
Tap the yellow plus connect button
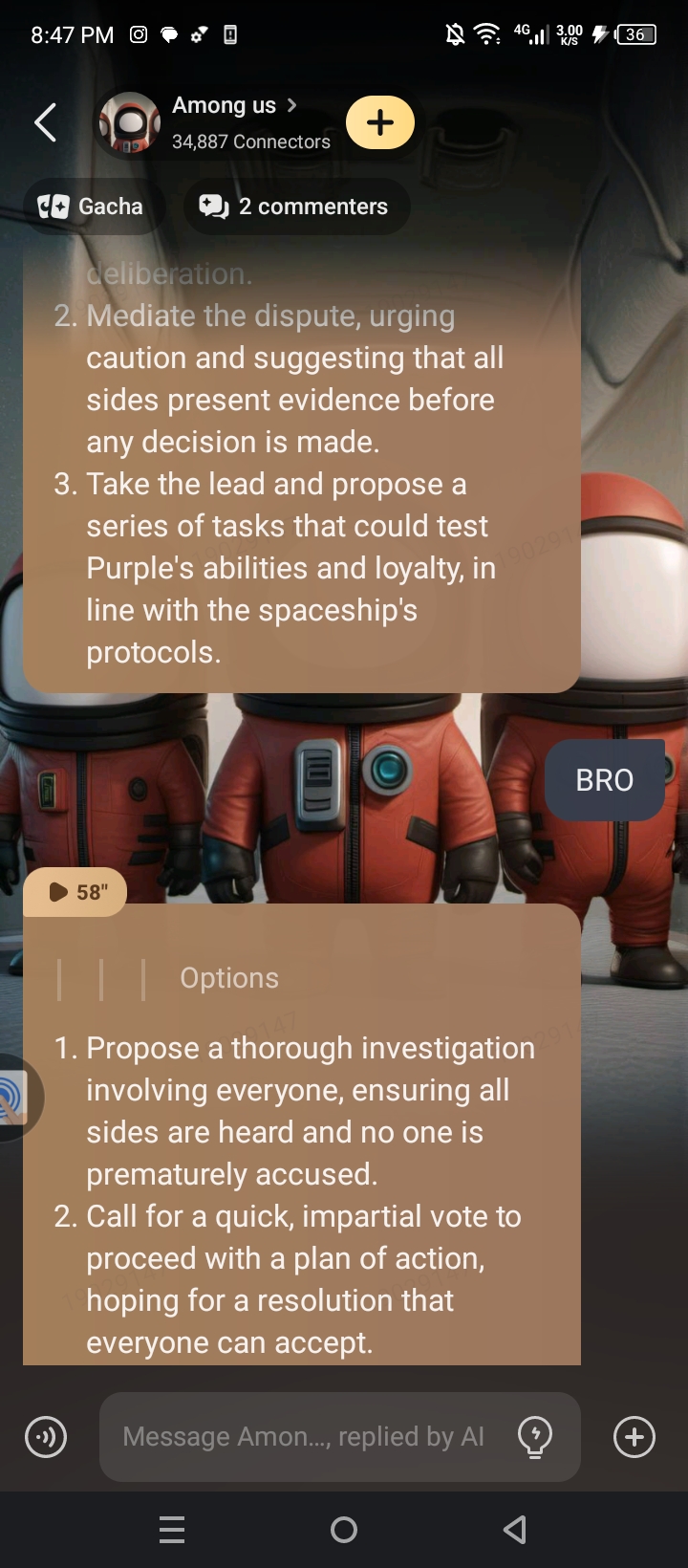coord(380,122)
